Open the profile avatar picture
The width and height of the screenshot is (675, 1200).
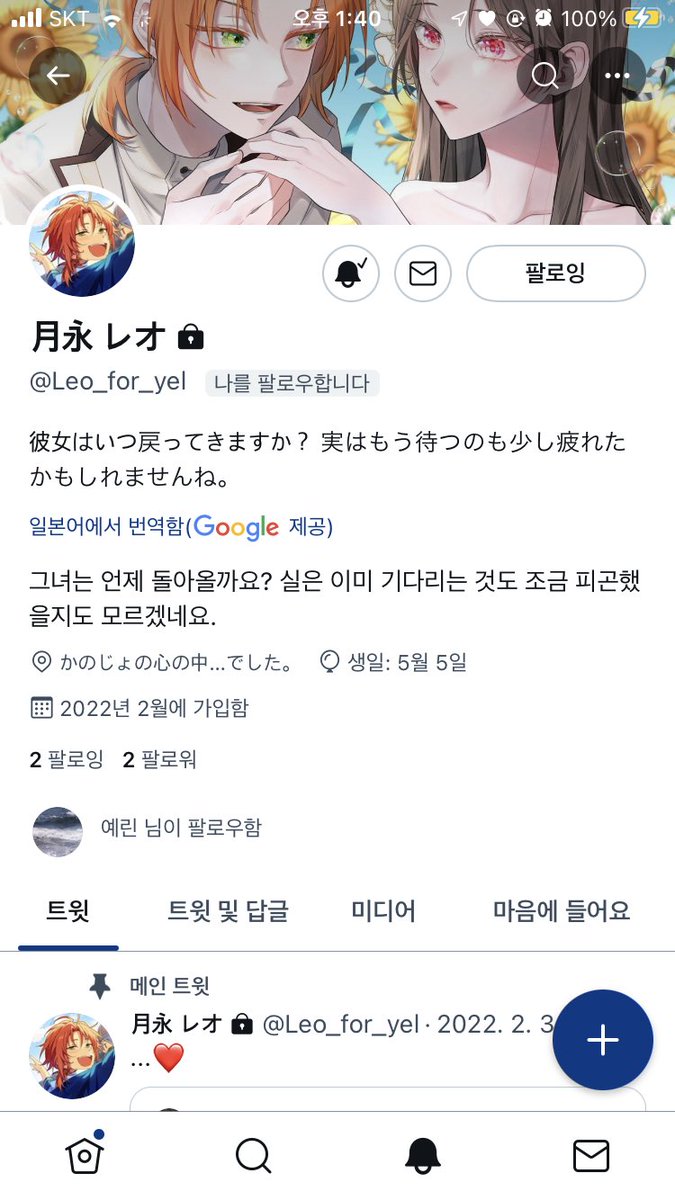click(82, 242)
